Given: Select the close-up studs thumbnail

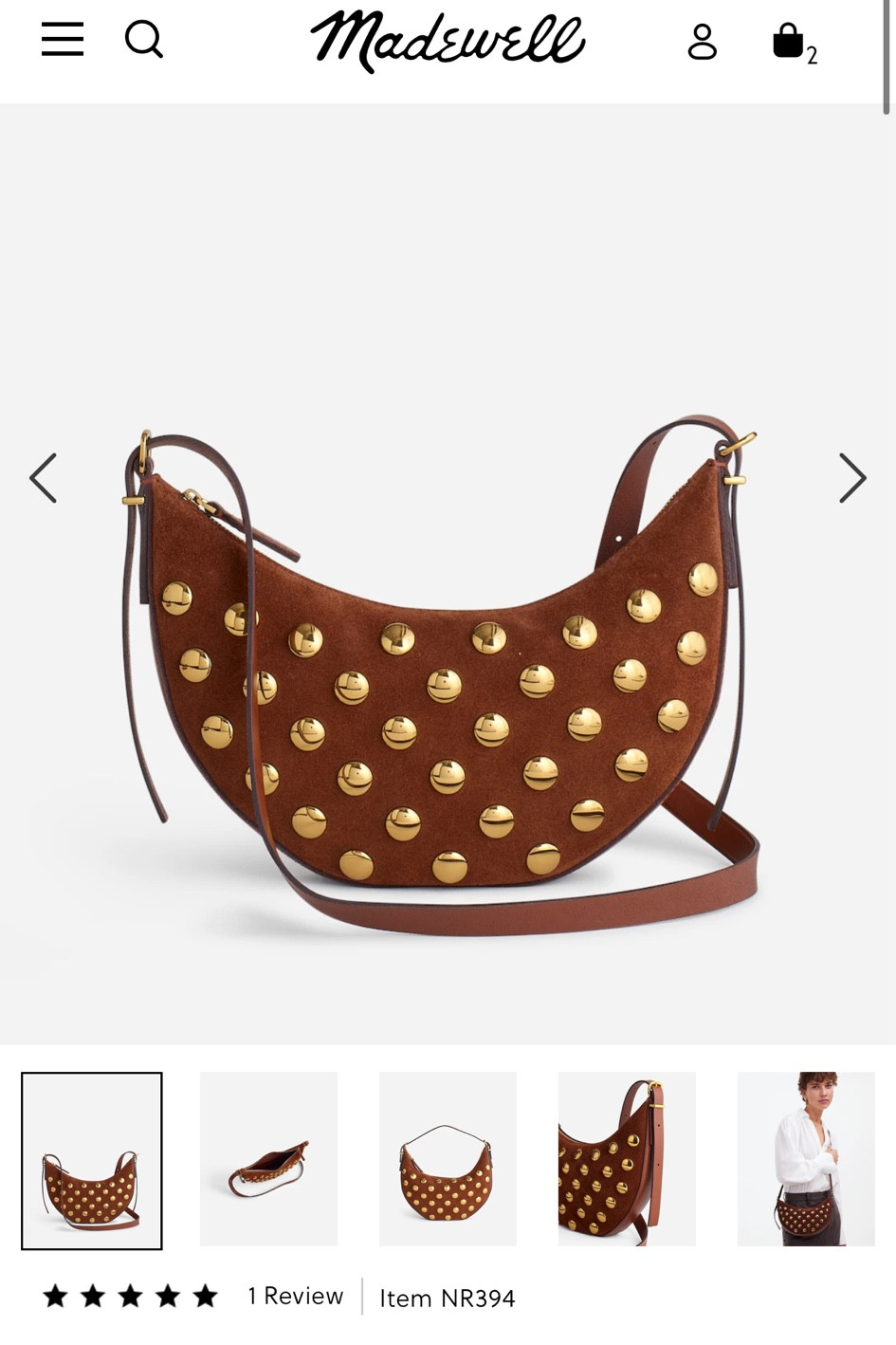Looking at the screenshot, I should (x=627, y=1159).
